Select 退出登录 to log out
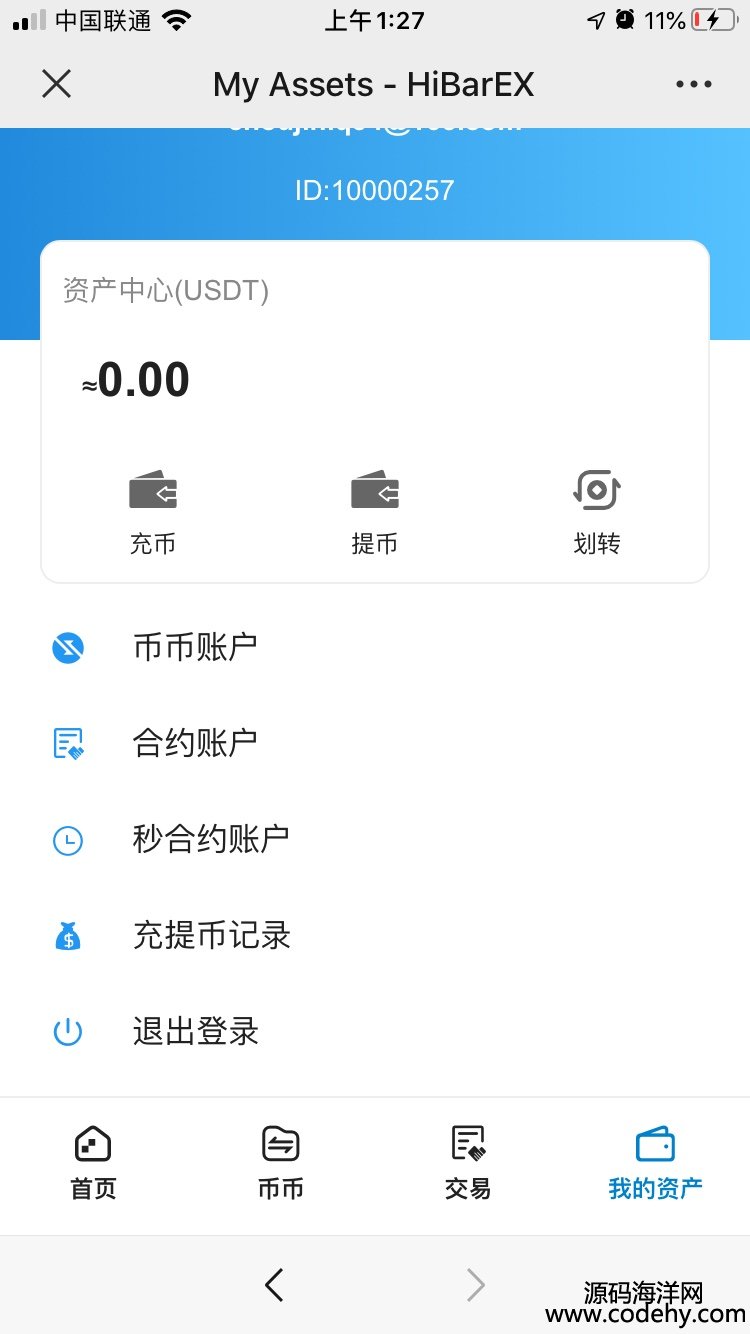Screen dimensions: 750x1334 click(375, 1031)
